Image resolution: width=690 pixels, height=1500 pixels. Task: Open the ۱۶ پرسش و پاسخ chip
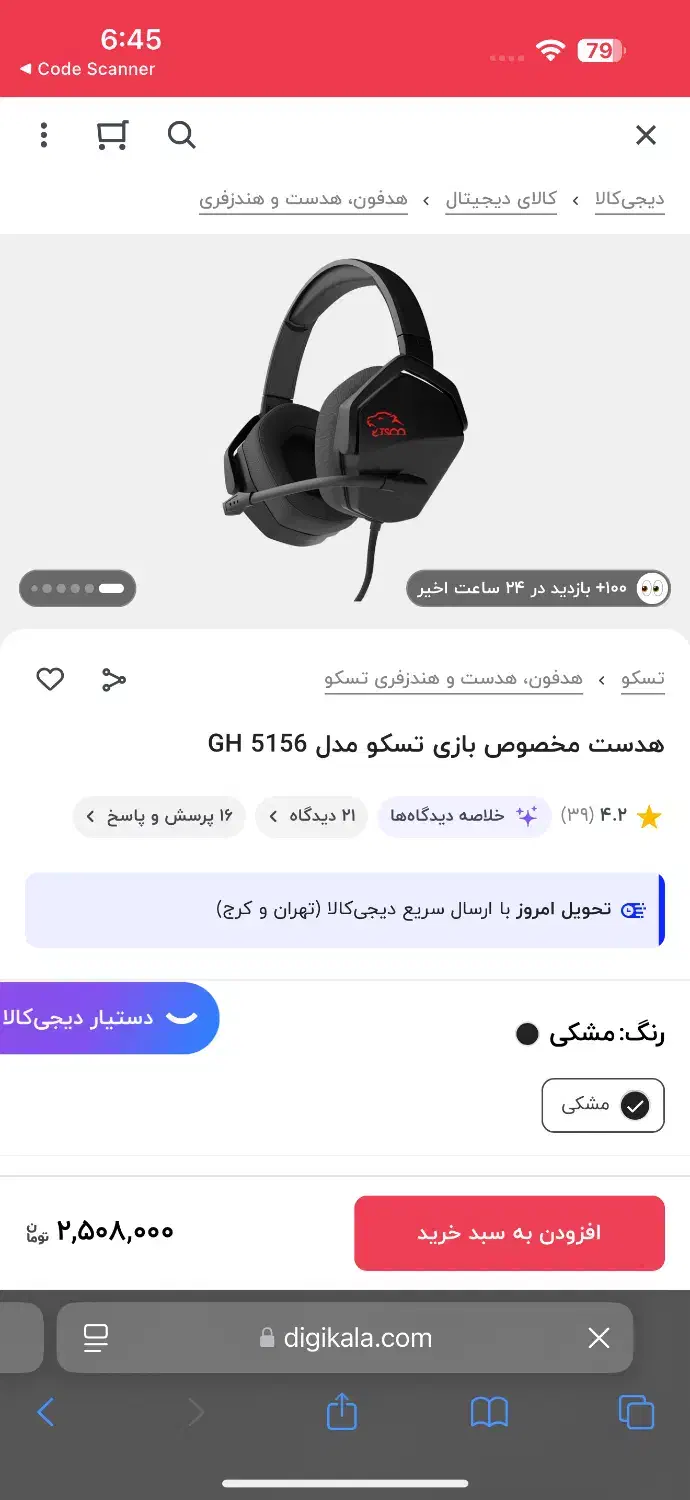159,816
